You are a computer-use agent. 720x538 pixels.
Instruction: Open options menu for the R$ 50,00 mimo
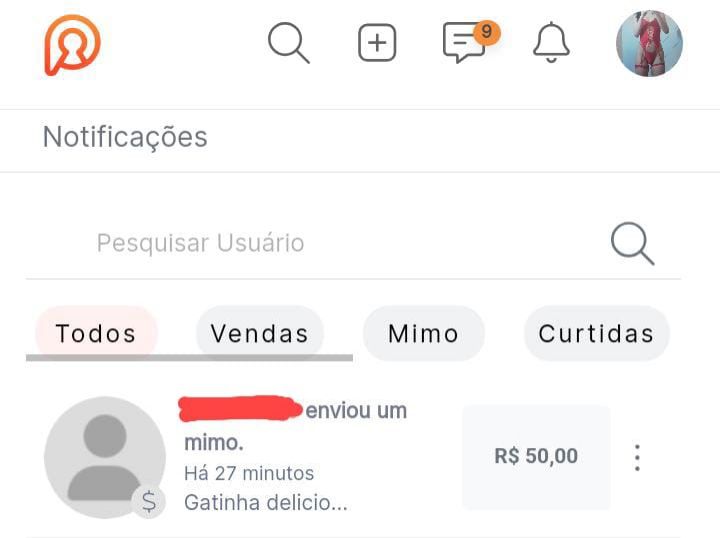pyautogui.click(x=637, y=457)
